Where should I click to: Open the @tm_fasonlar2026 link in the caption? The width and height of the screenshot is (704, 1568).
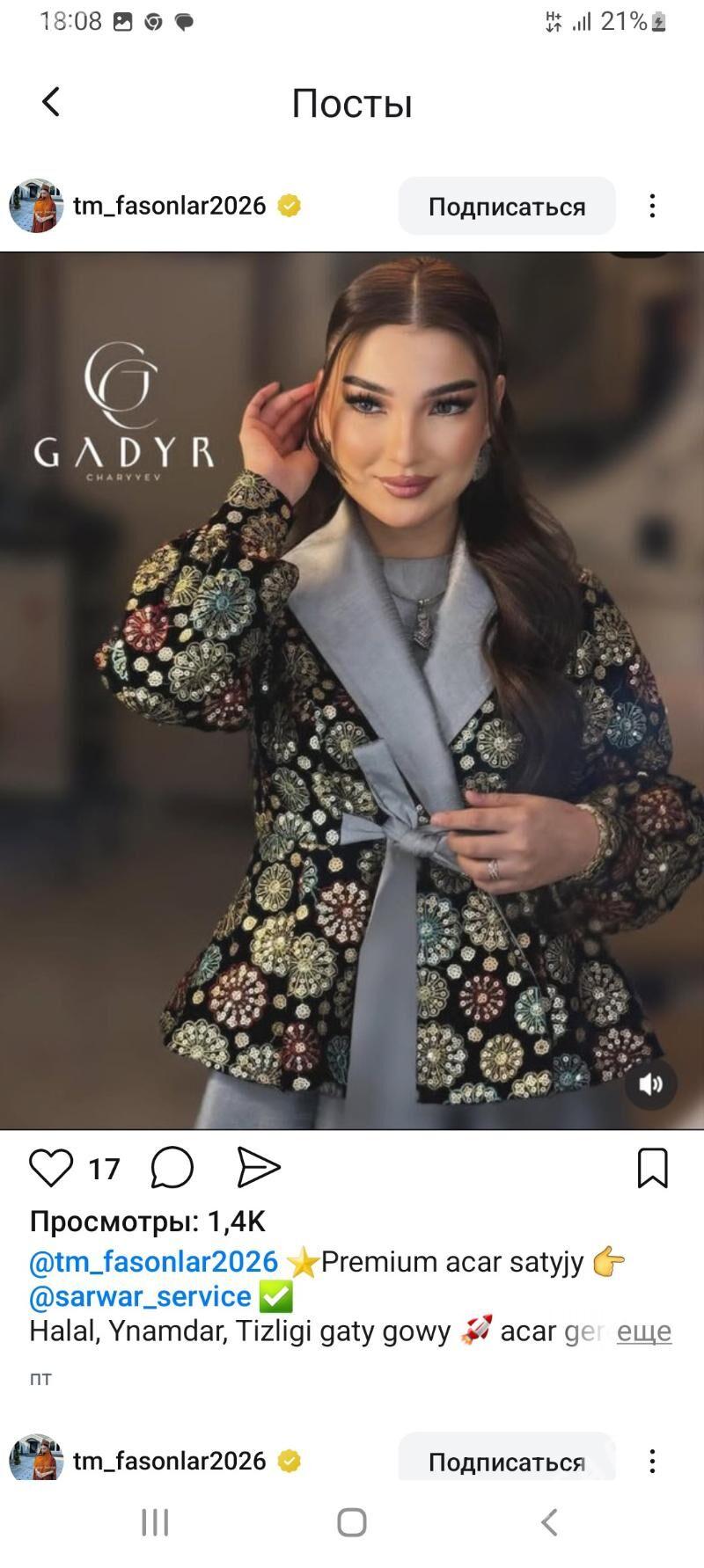coord(153,1262)
